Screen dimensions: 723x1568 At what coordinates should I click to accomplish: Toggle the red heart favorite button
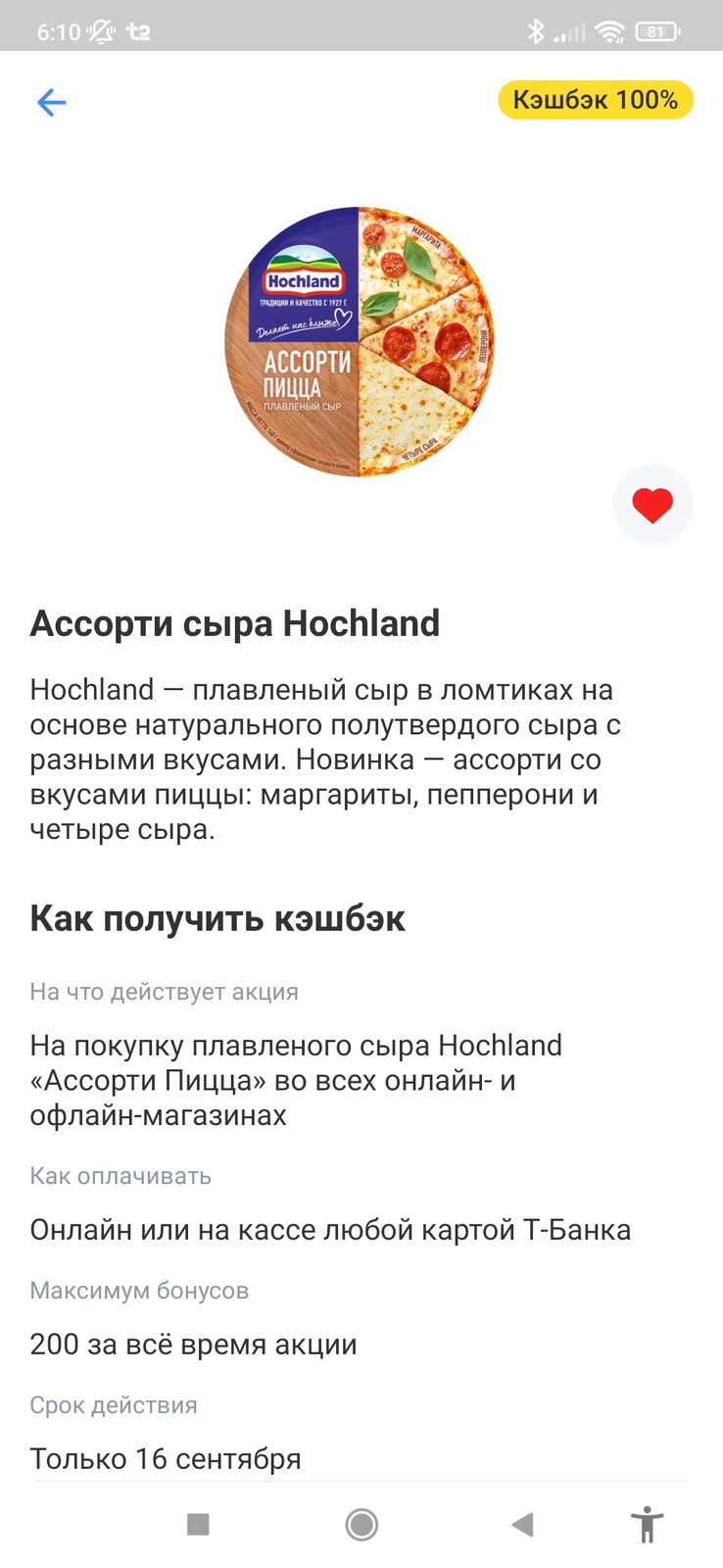coord(652,505)
